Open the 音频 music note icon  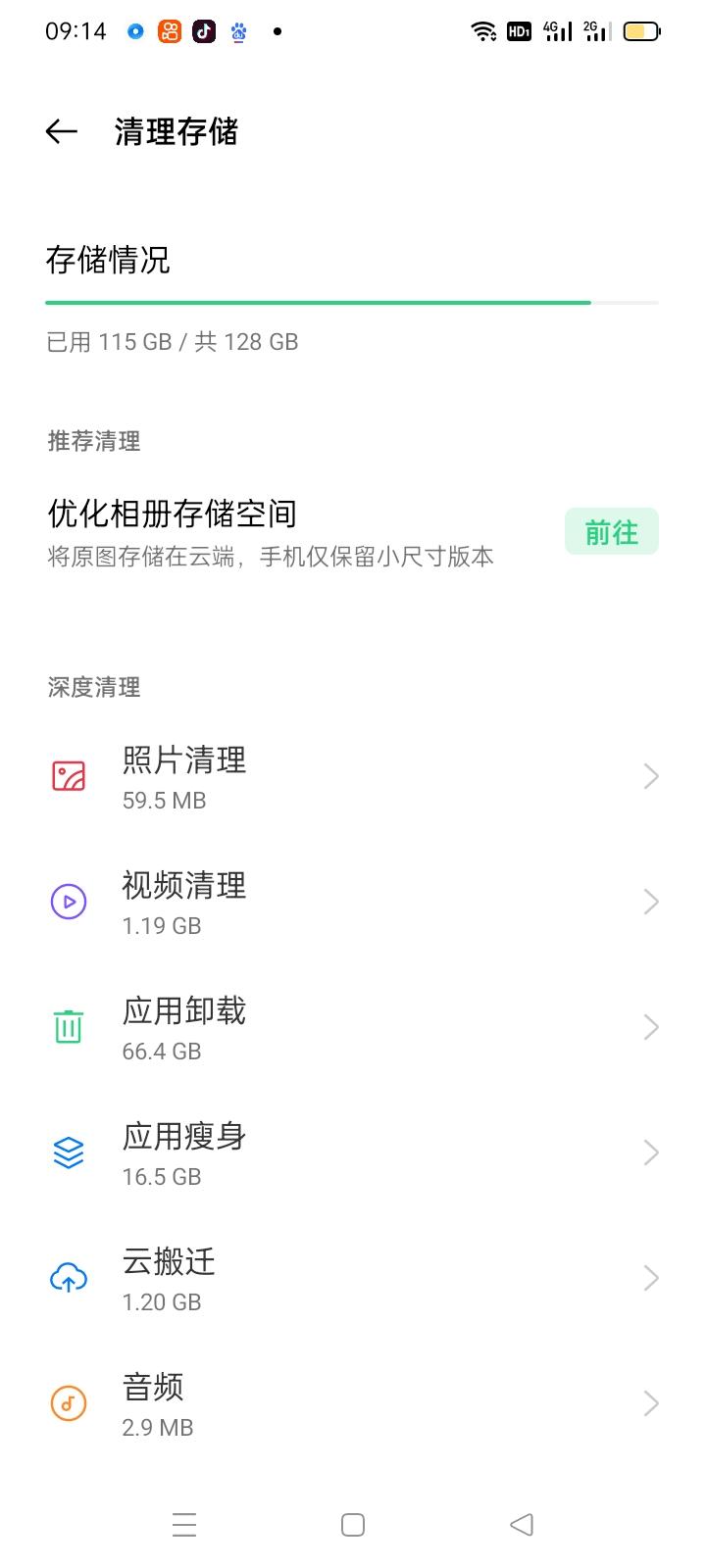tap(67, 1402)
